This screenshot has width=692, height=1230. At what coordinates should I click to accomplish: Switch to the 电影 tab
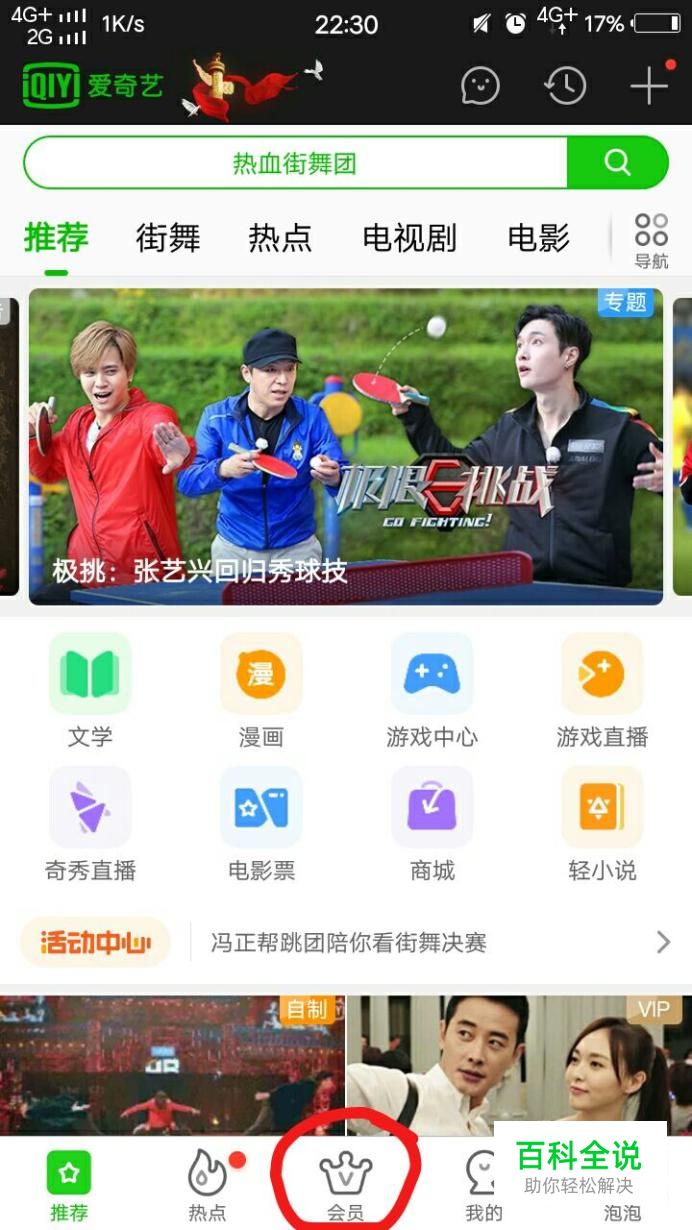(538, 238)
